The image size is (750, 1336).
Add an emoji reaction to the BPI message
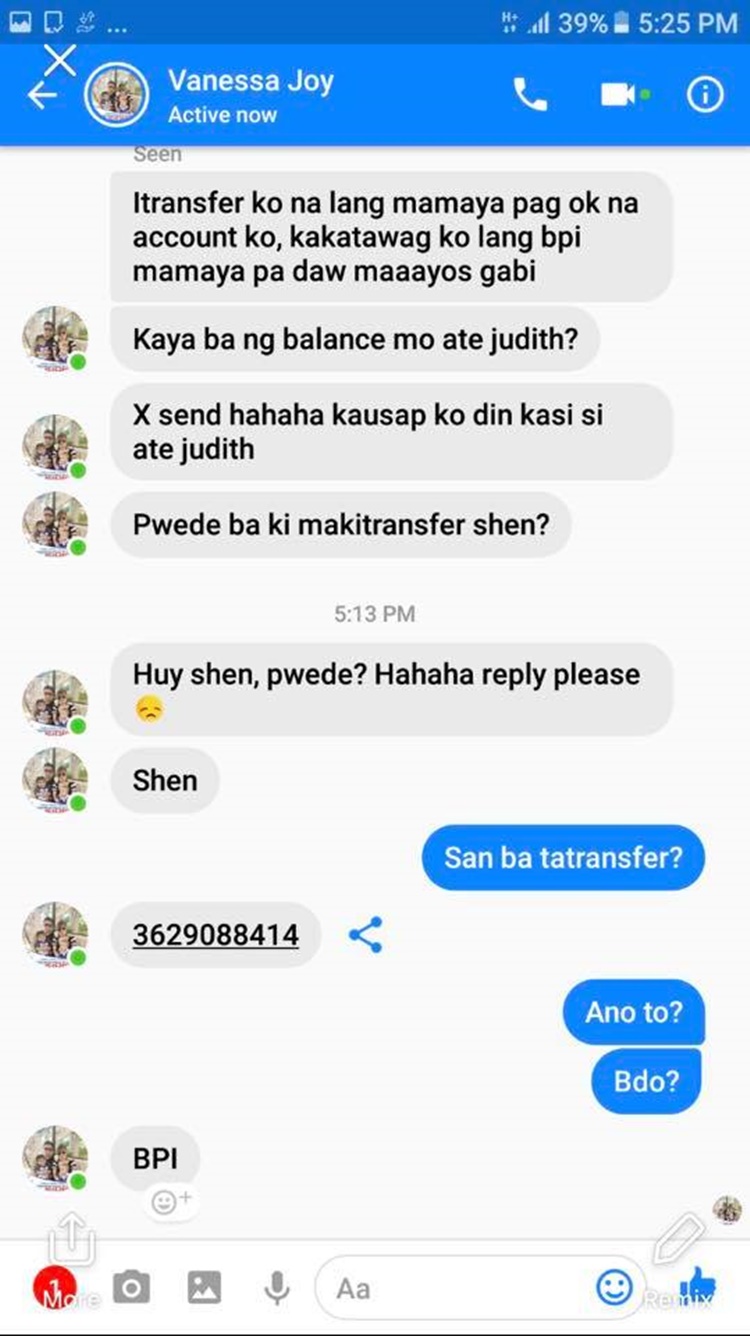(x=171, y=1202)
